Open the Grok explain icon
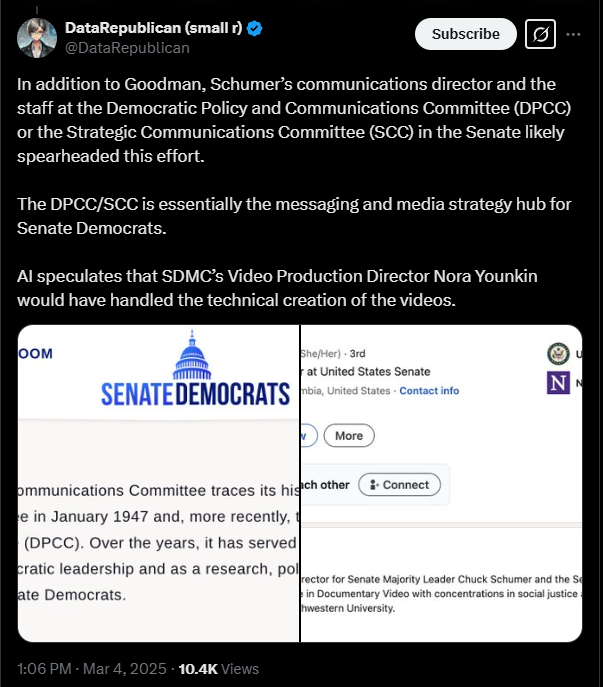 coord(541,35)
